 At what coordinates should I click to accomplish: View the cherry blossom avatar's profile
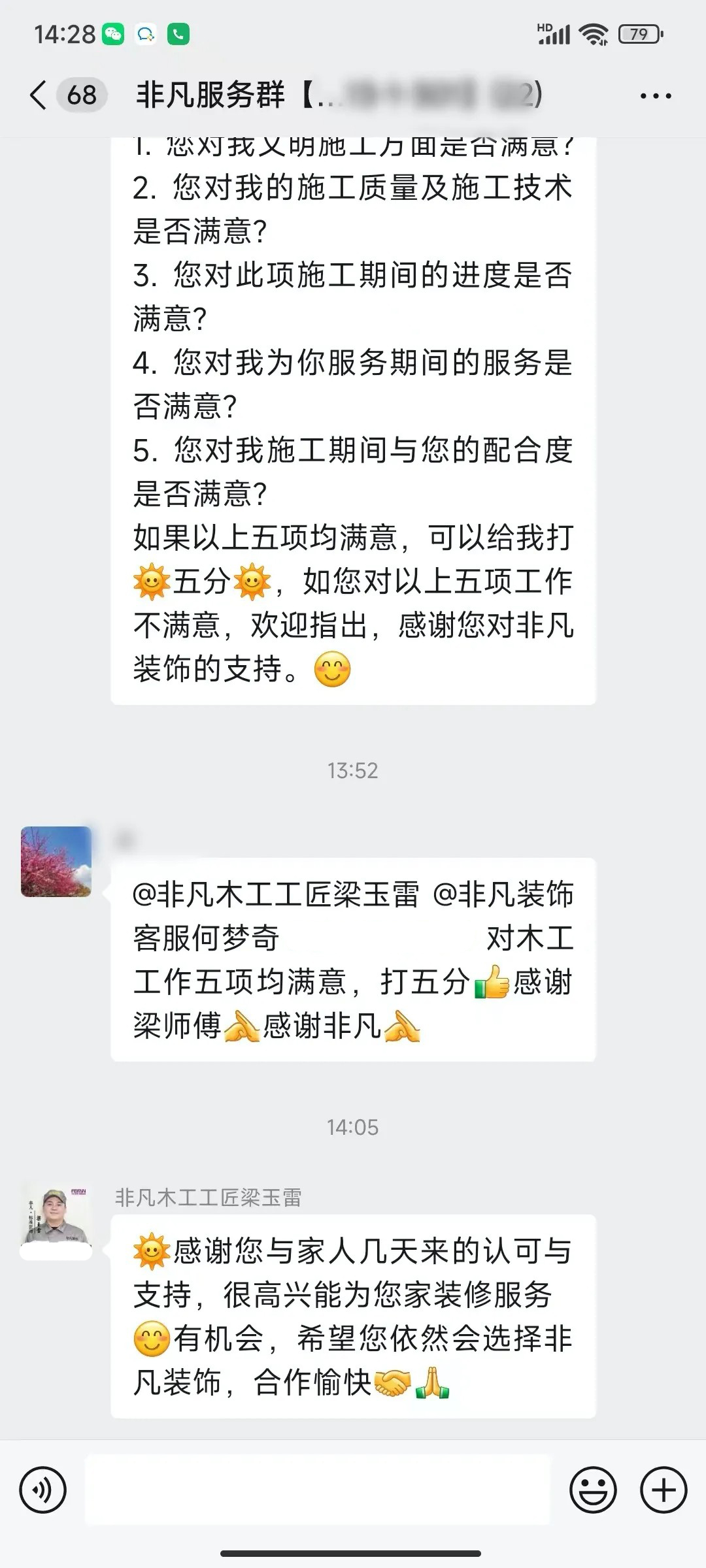click(x=56, y=861)
